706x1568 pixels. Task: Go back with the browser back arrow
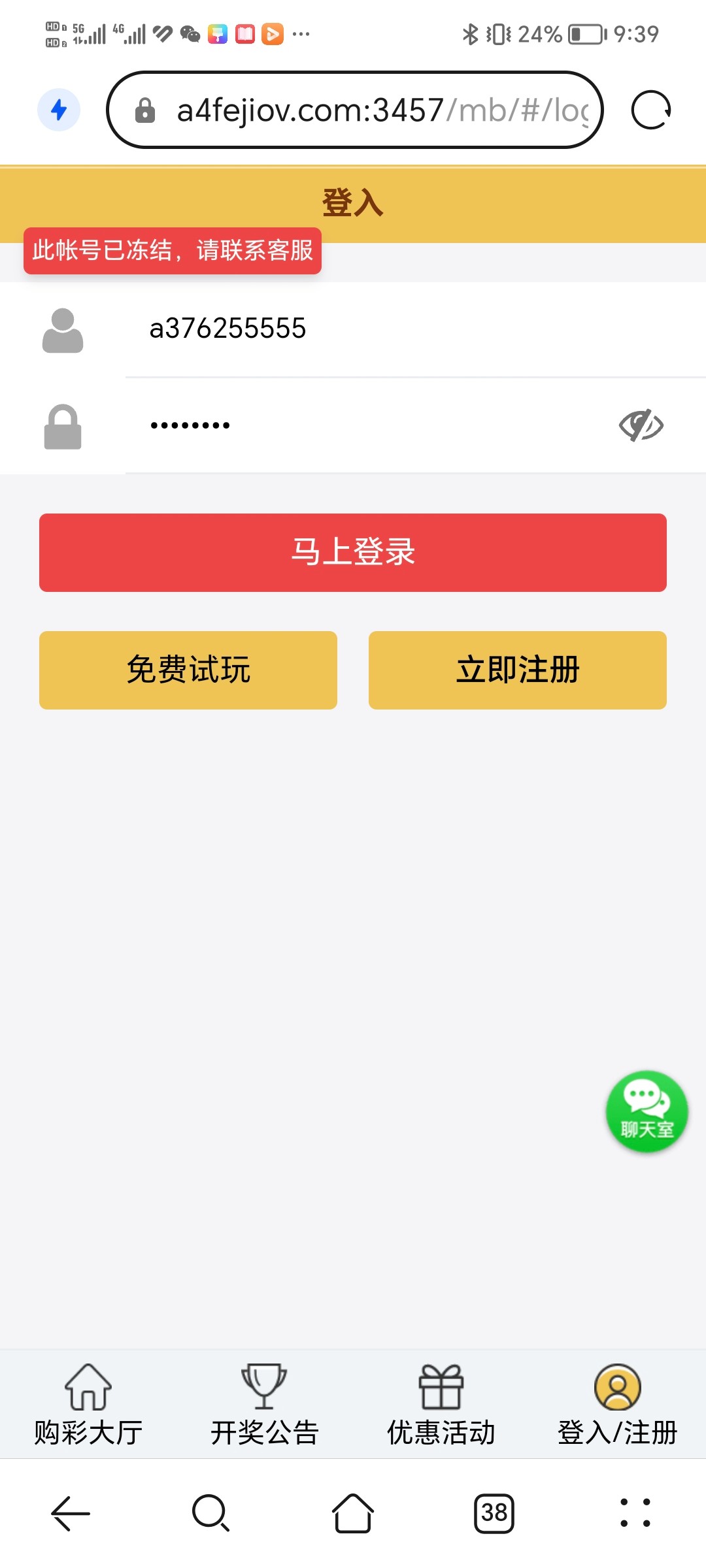(x=71, y=1513)
